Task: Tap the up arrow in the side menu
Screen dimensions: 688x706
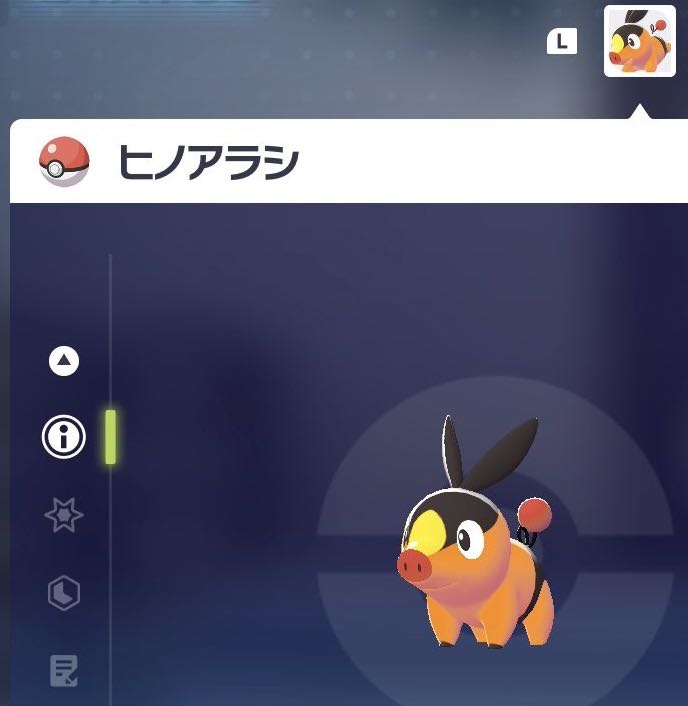Action: coord(64,361)
